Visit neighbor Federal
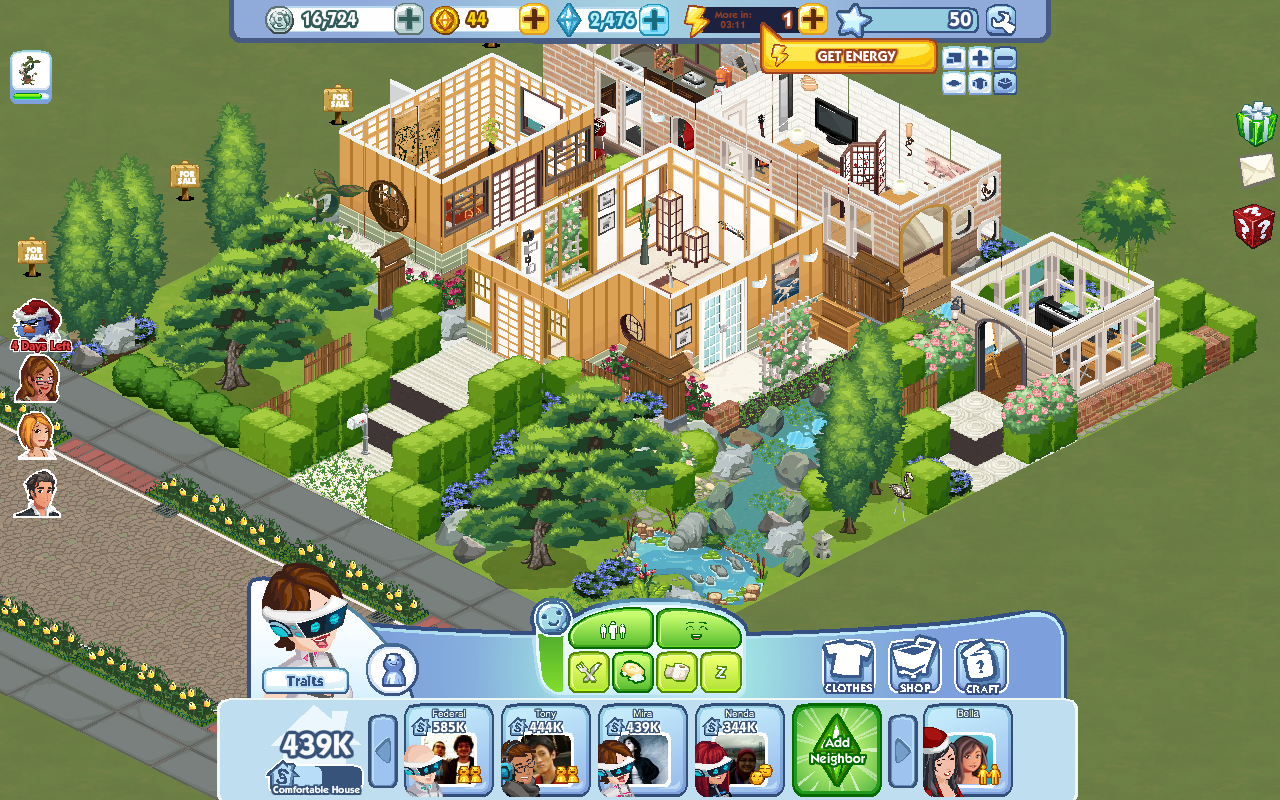 [x=448, y=750]
